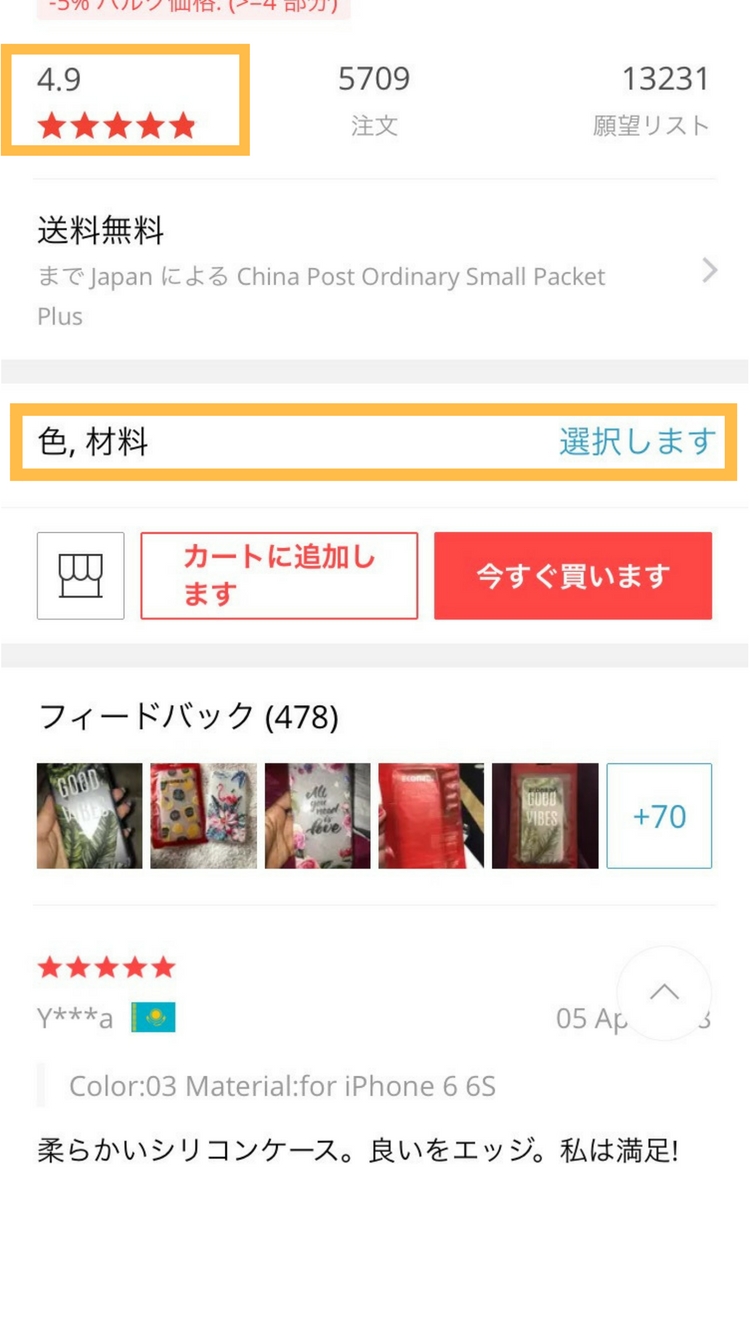750x1334 pixels.
Task: Open the red package feedback photo
Action: pyautogui.click(x=431, y=816)
